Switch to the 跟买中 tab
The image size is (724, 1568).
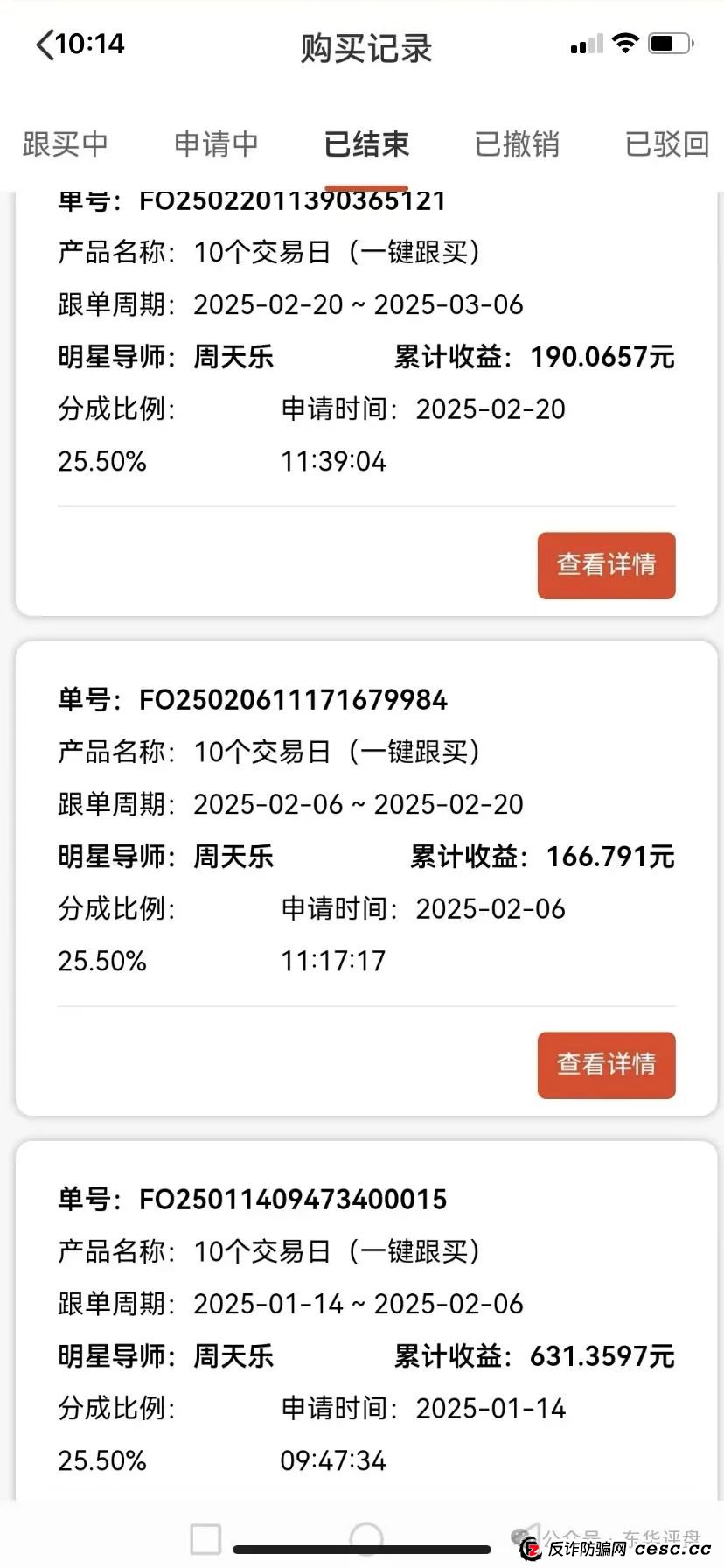(x=66, y=144)
